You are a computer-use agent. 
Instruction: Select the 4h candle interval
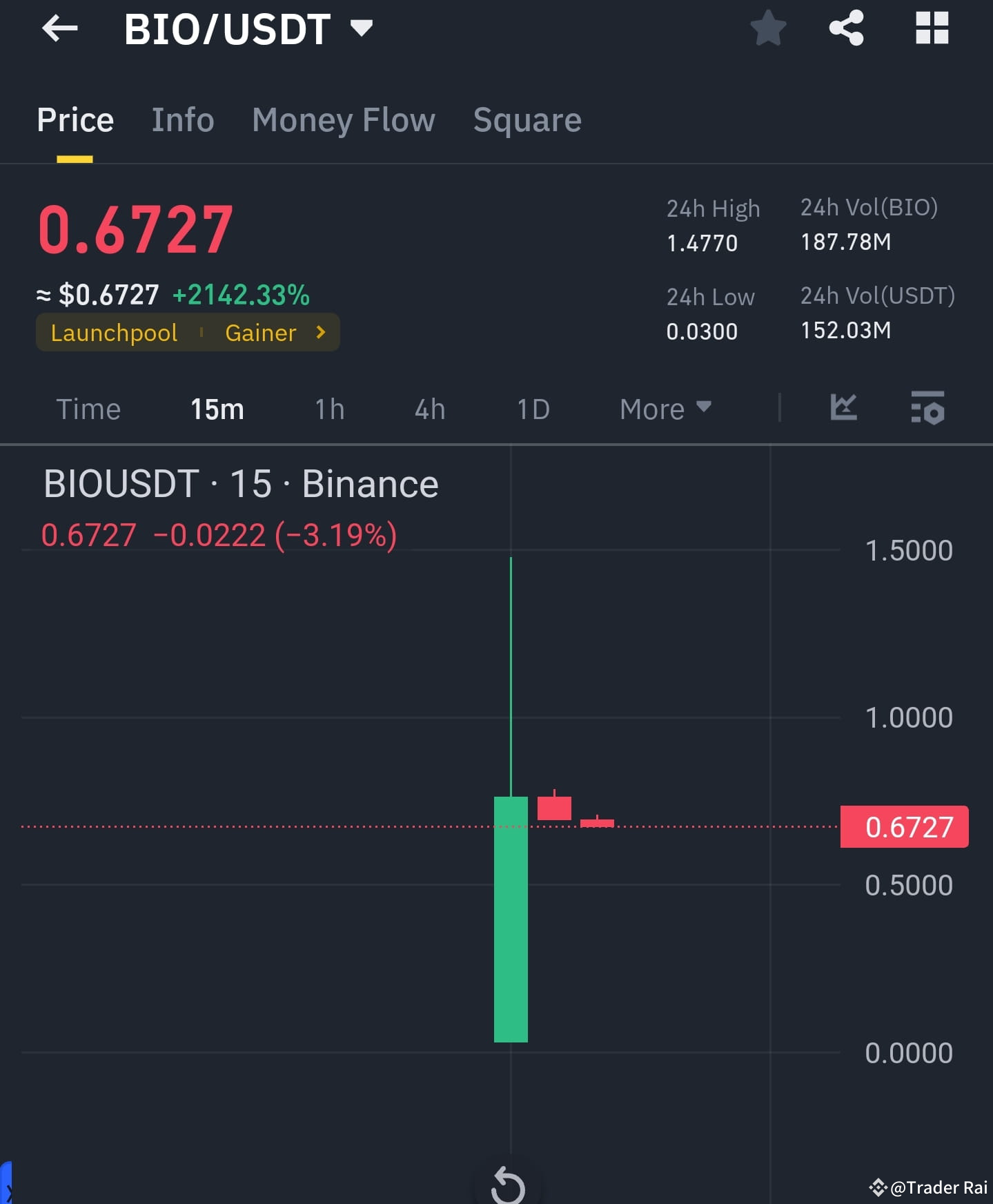click(429, 409)
